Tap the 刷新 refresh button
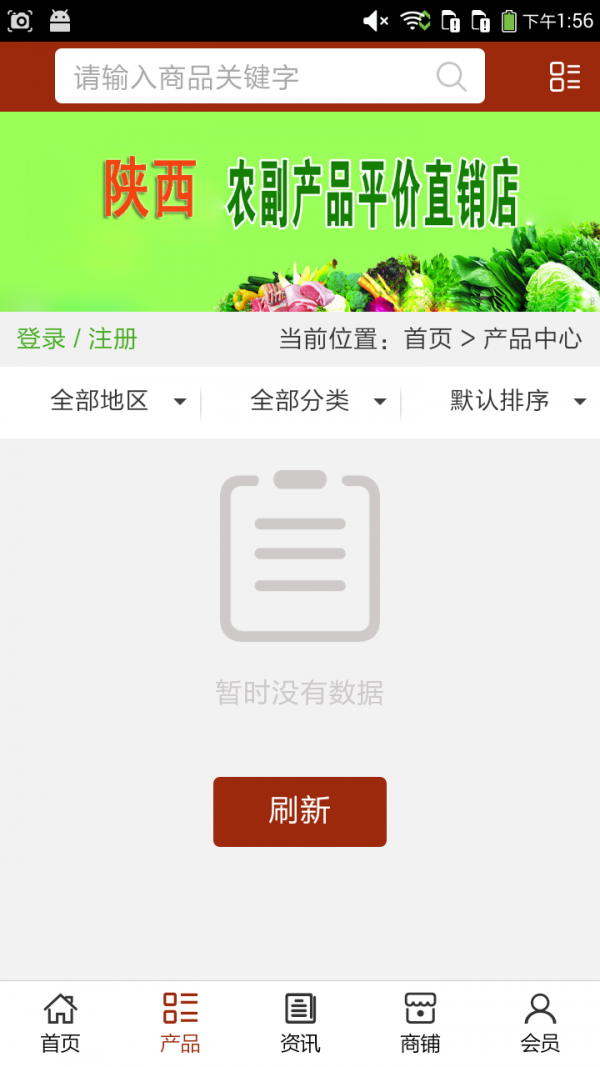This screenshot has height=1067, width=600. coord(300,811)
